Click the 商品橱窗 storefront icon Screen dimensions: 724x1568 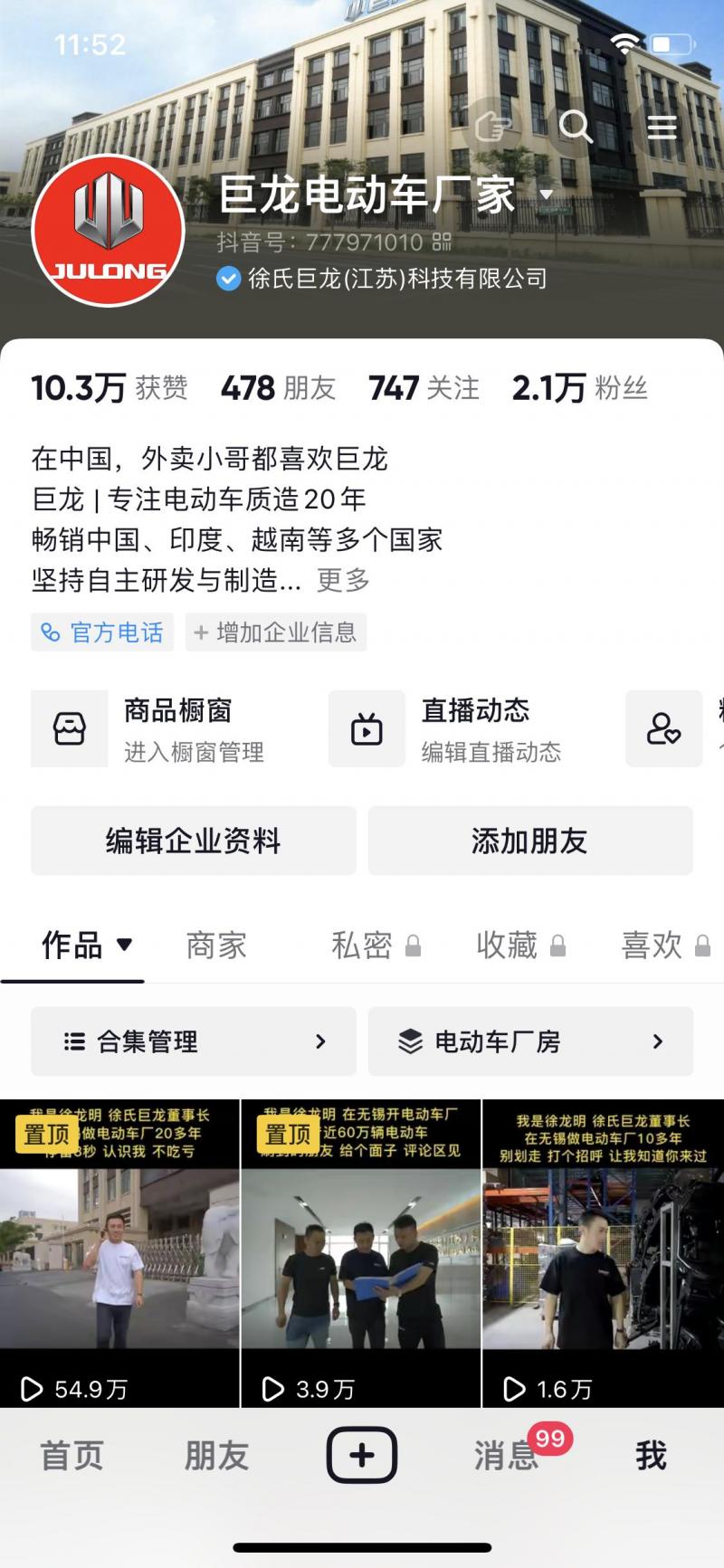pos(70,728)
